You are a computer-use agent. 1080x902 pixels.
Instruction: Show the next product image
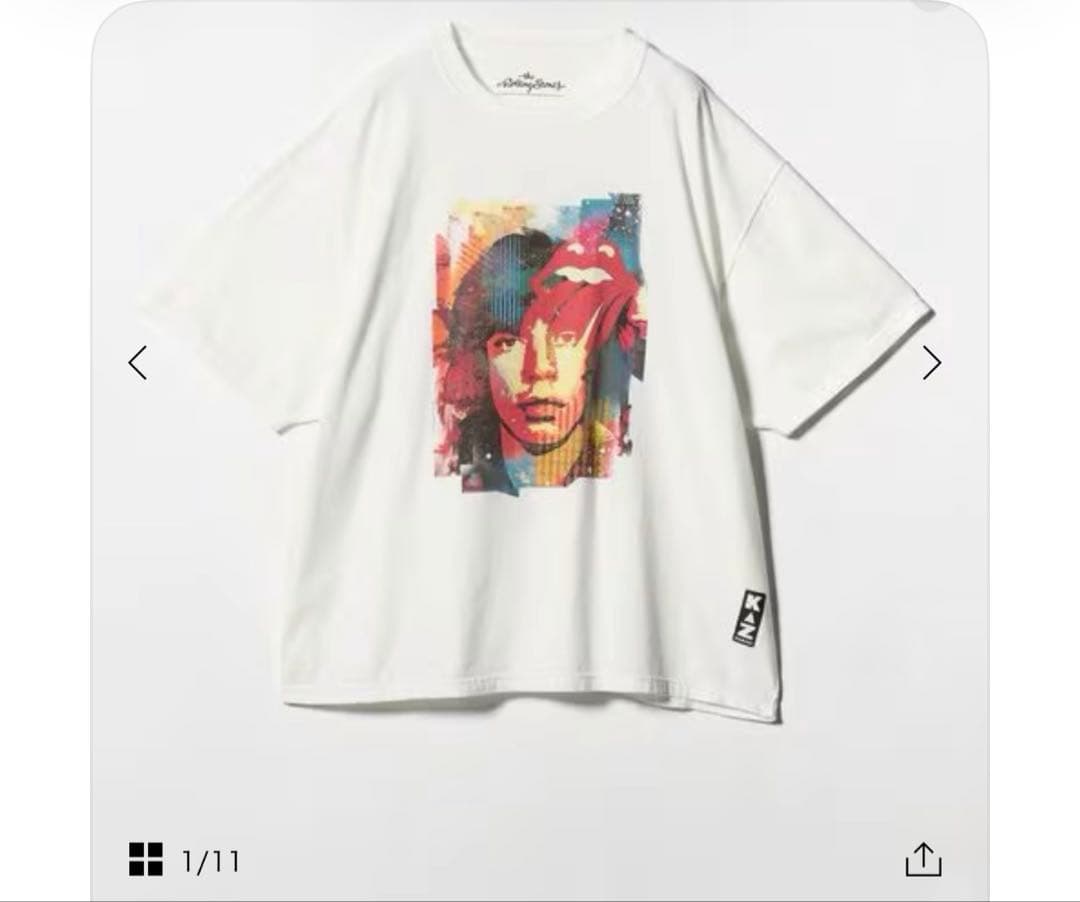pos(931,362)
